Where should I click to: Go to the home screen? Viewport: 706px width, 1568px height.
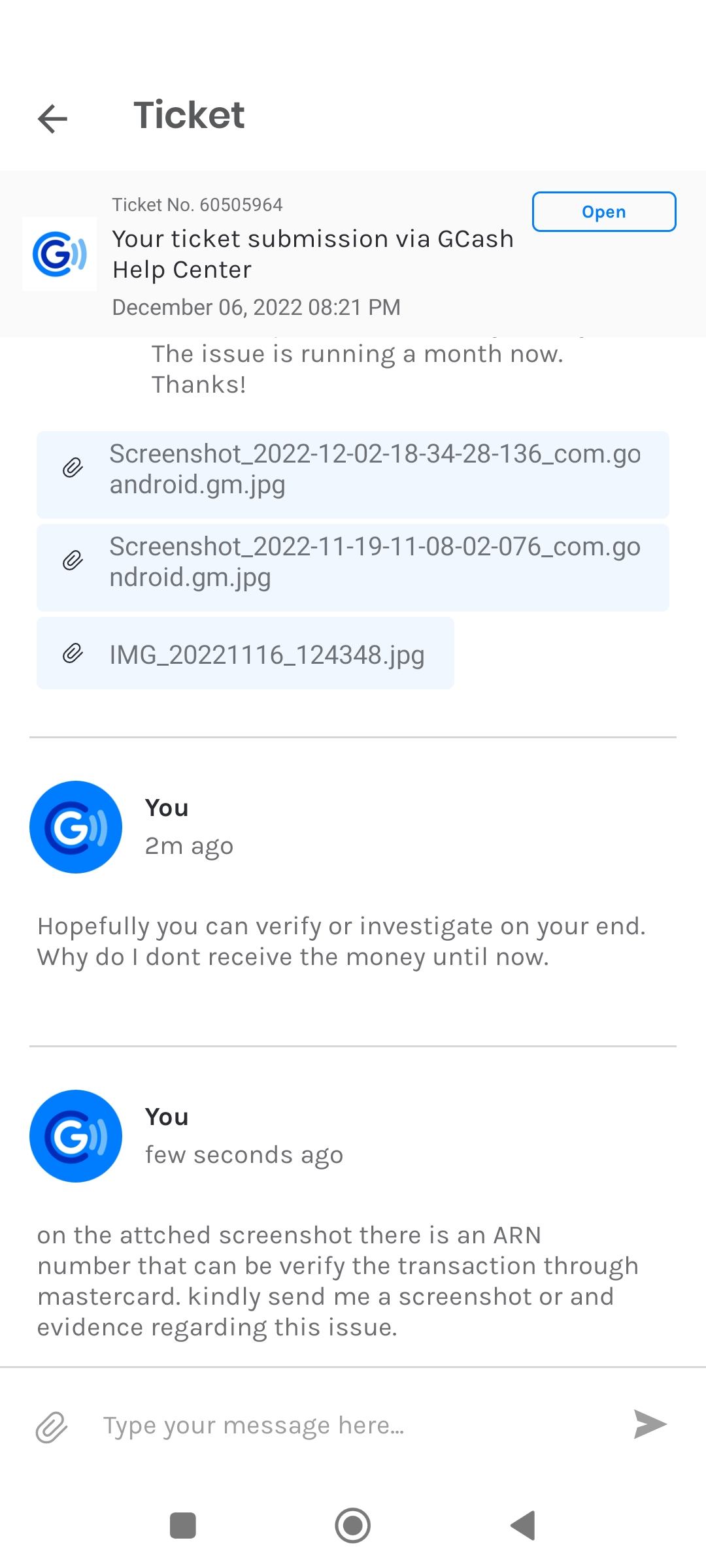point(353,1526)
